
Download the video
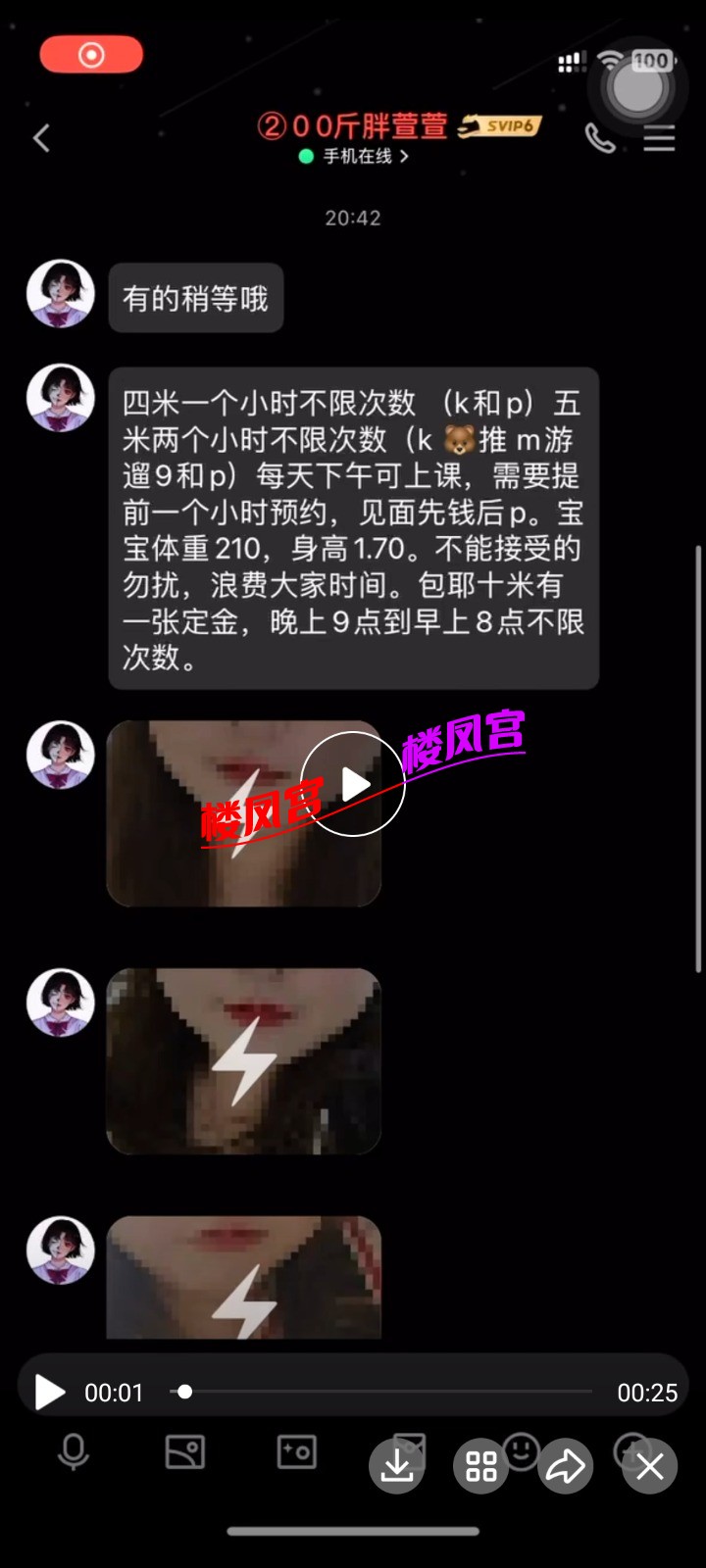[397, 1466]
